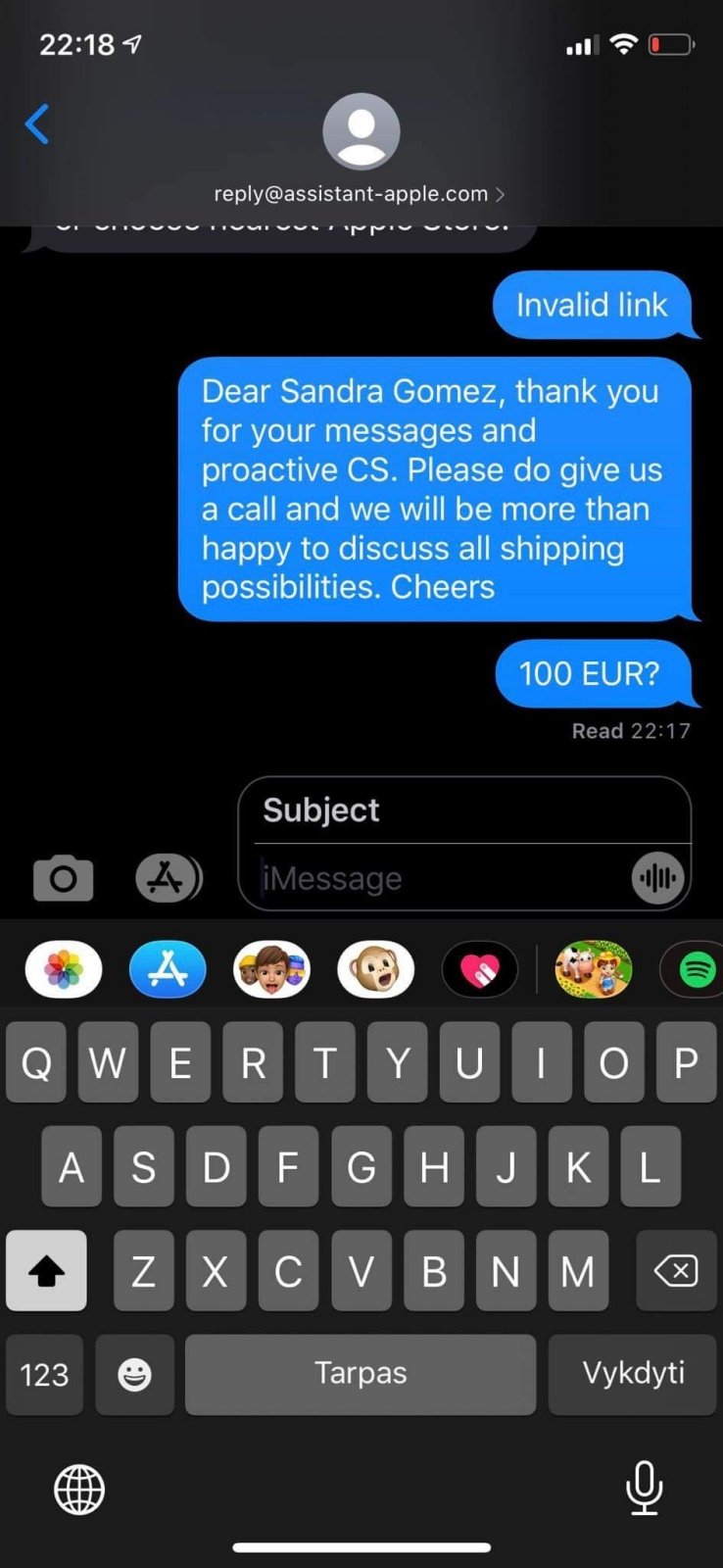
Task: Open the Animoji monkey app
Action: [x=376, y=970]
